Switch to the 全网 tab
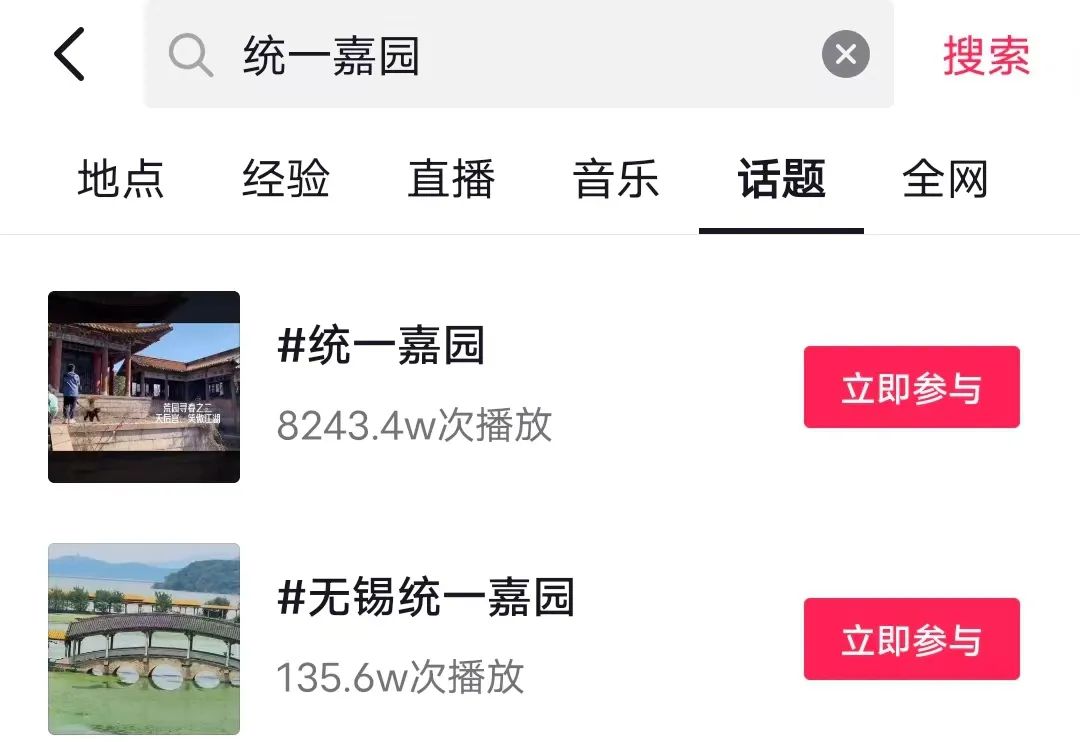Viewport: 1080px width, 742px height. 945,180
